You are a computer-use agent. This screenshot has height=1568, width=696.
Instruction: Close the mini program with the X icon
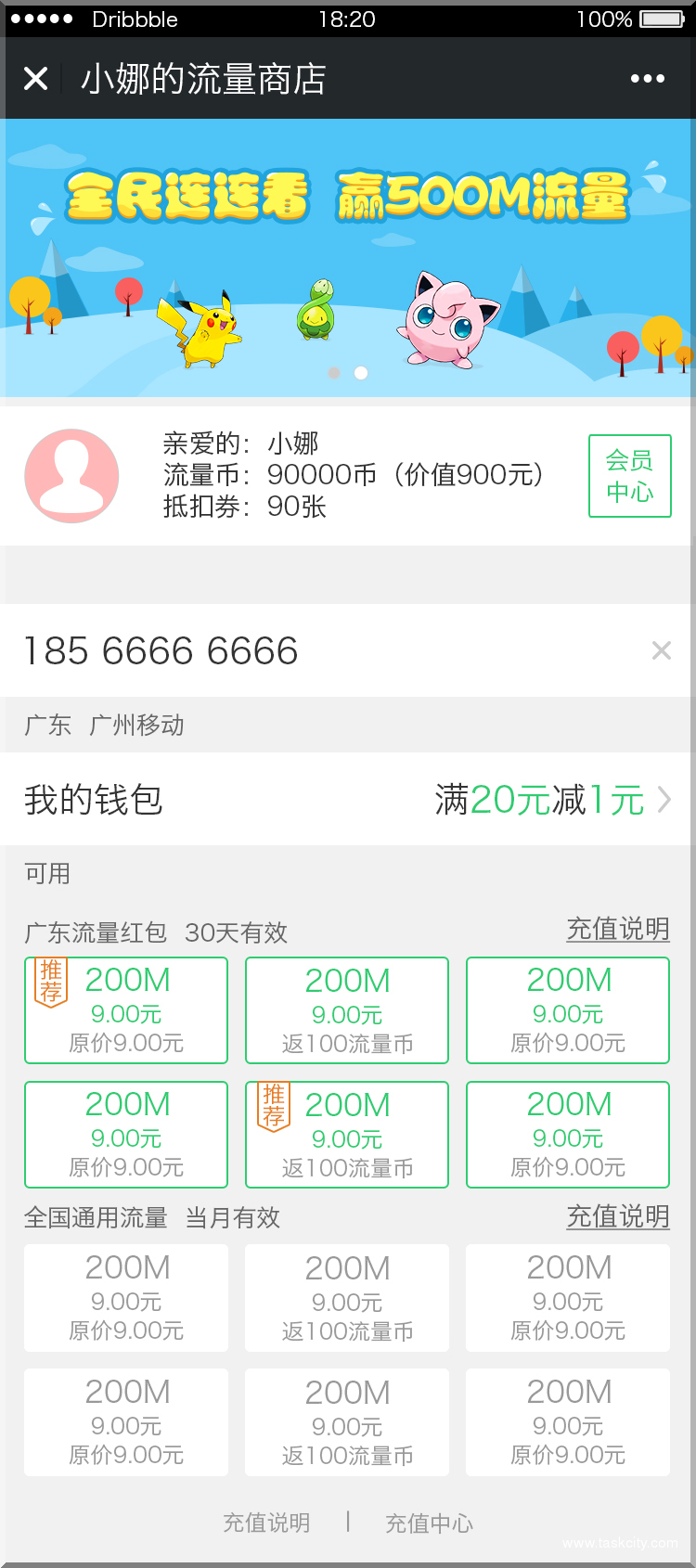tap(35, 78)
